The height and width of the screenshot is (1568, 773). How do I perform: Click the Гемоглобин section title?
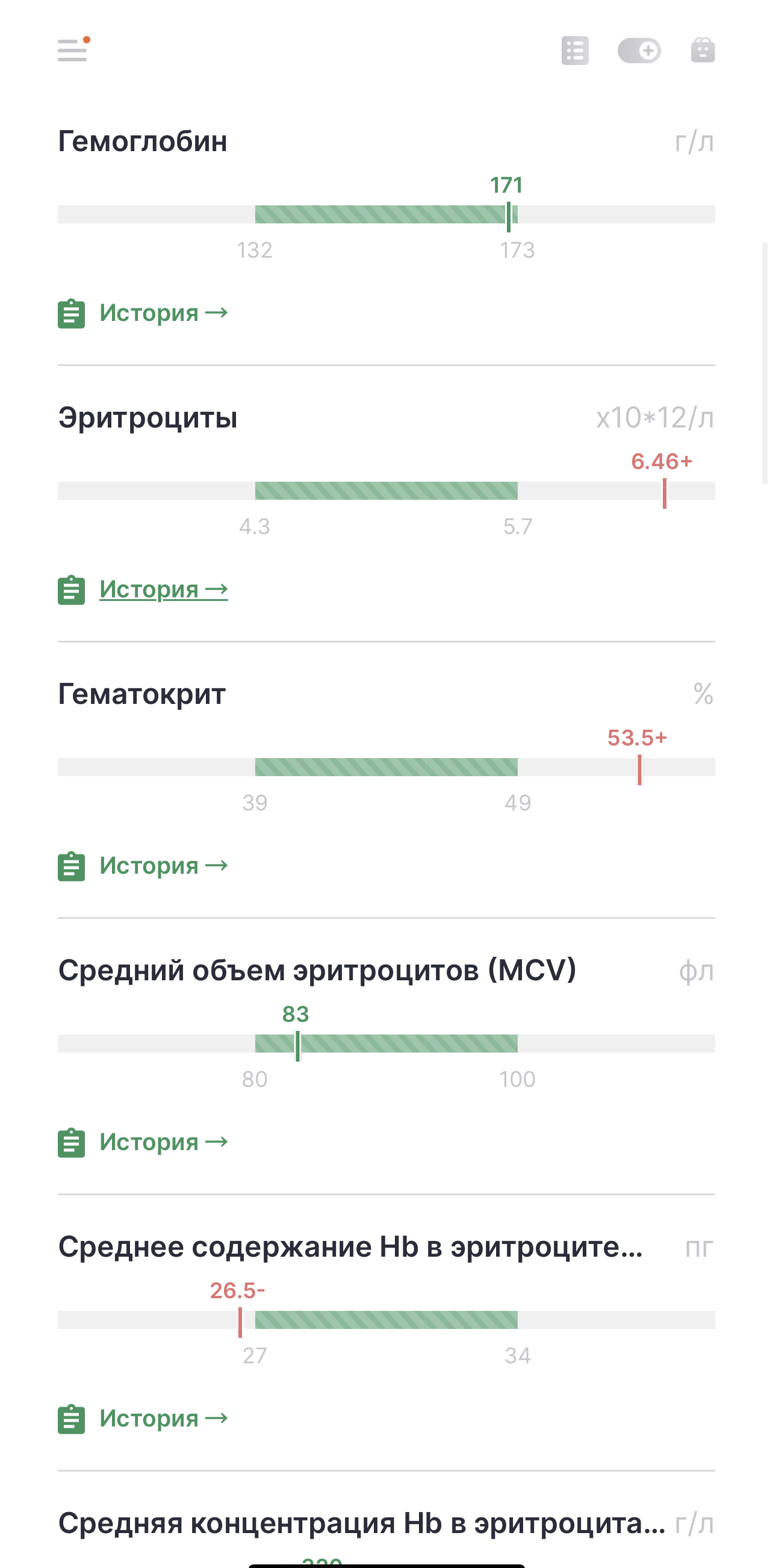click(143, 140)
